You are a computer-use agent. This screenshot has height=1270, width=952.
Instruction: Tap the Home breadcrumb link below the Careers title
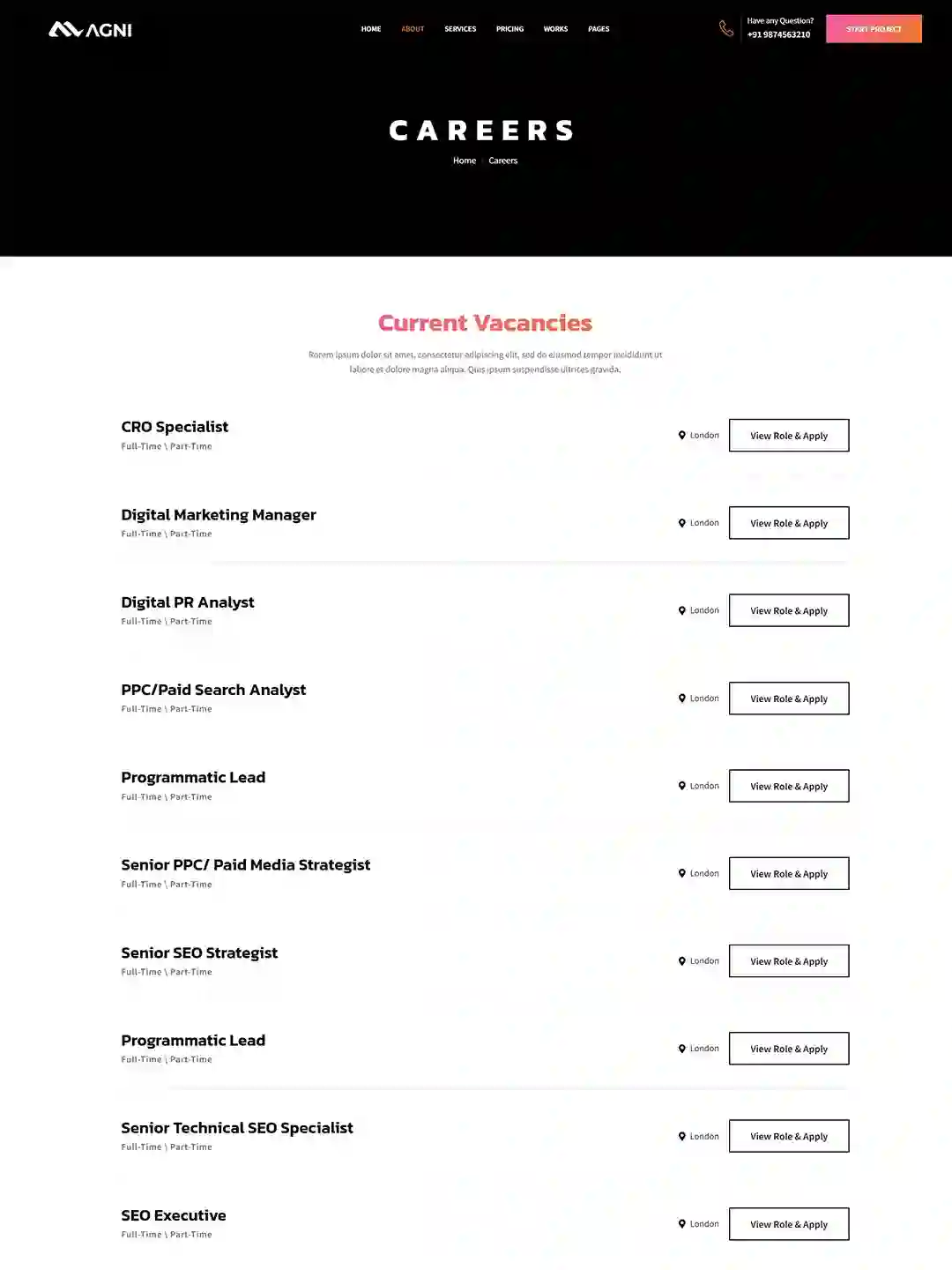tap(465, 161)
